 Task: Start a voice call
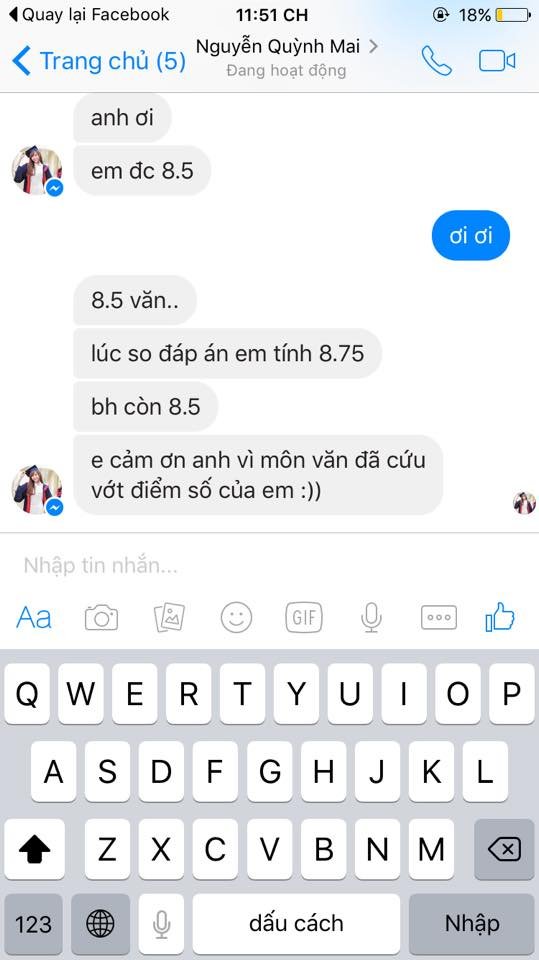(437, 61)
